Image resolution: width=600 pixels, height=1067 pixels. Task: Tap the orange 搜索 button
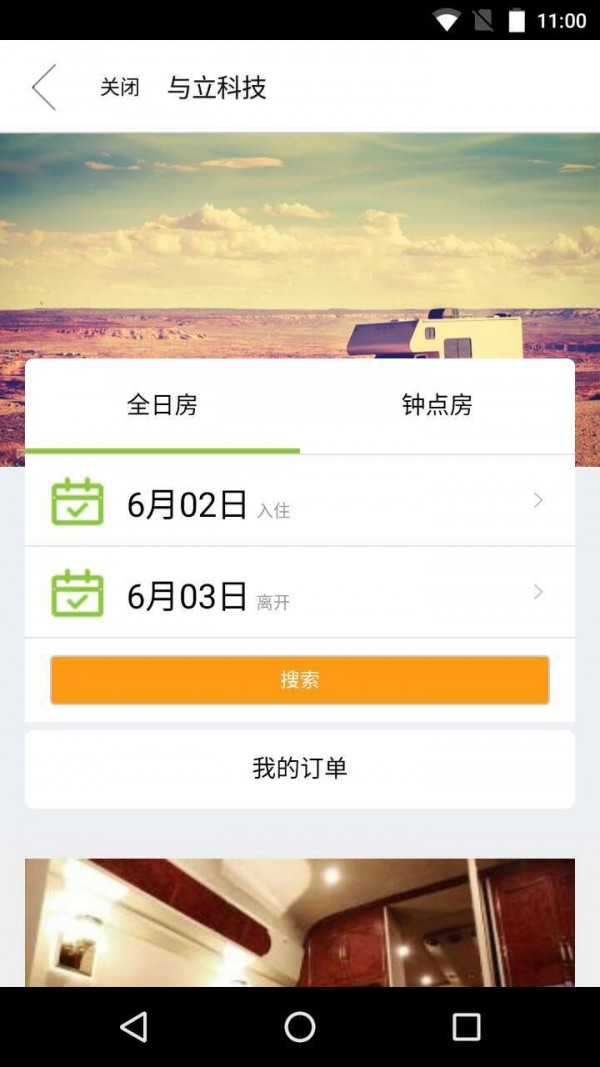[x=300, y=680]
